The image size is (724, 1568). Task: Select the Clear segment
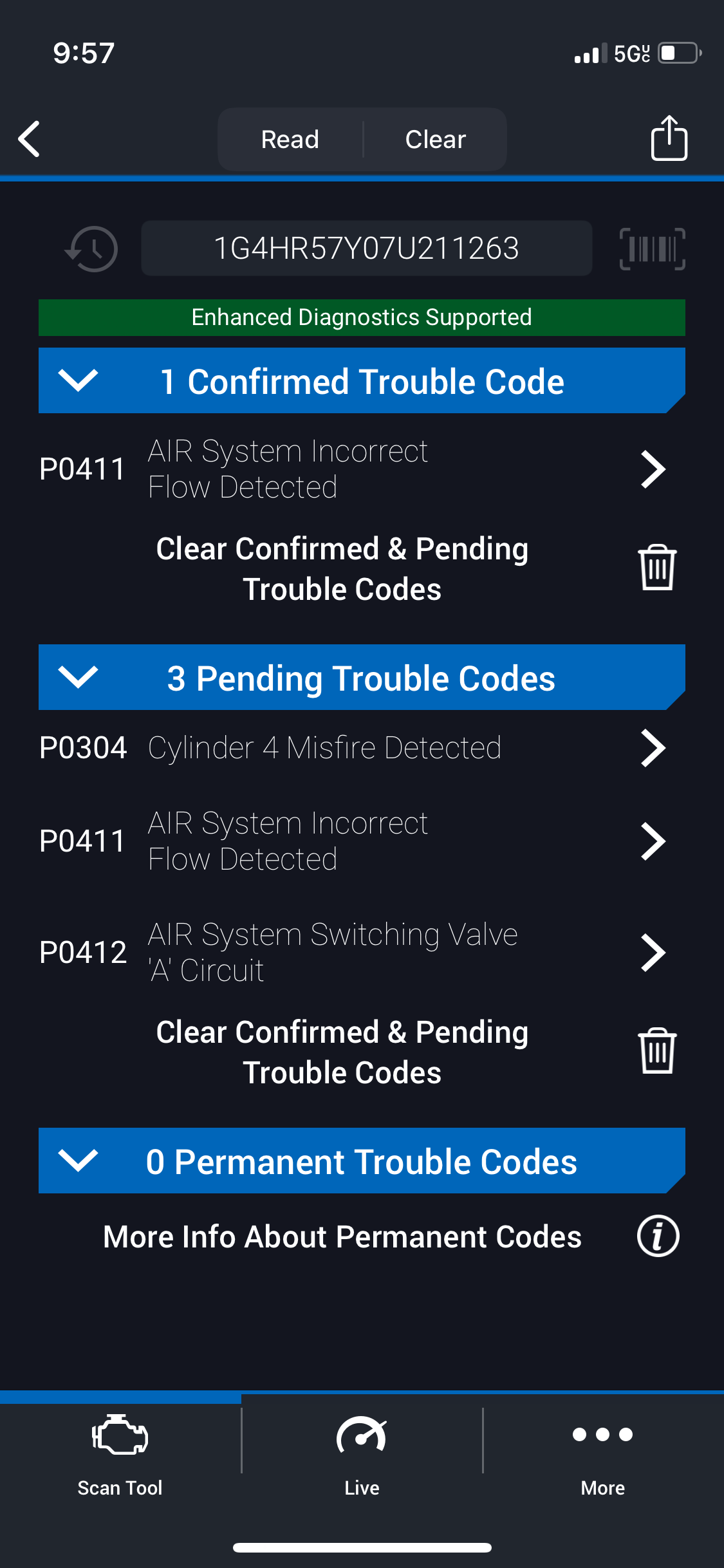pyautogui.click(x=435, y=140)
